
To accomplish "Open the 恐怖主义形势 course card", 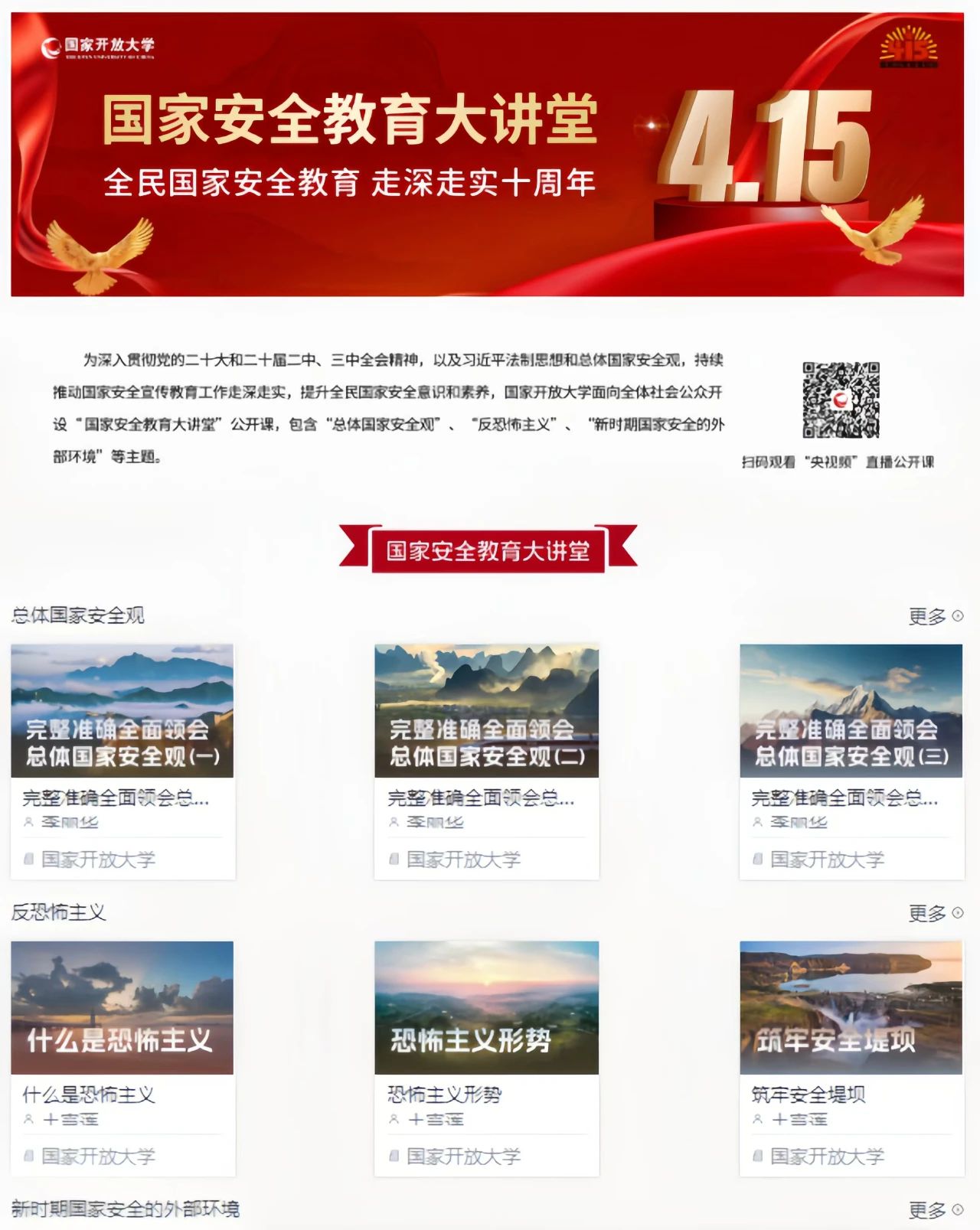I will tap(486, 1009).
